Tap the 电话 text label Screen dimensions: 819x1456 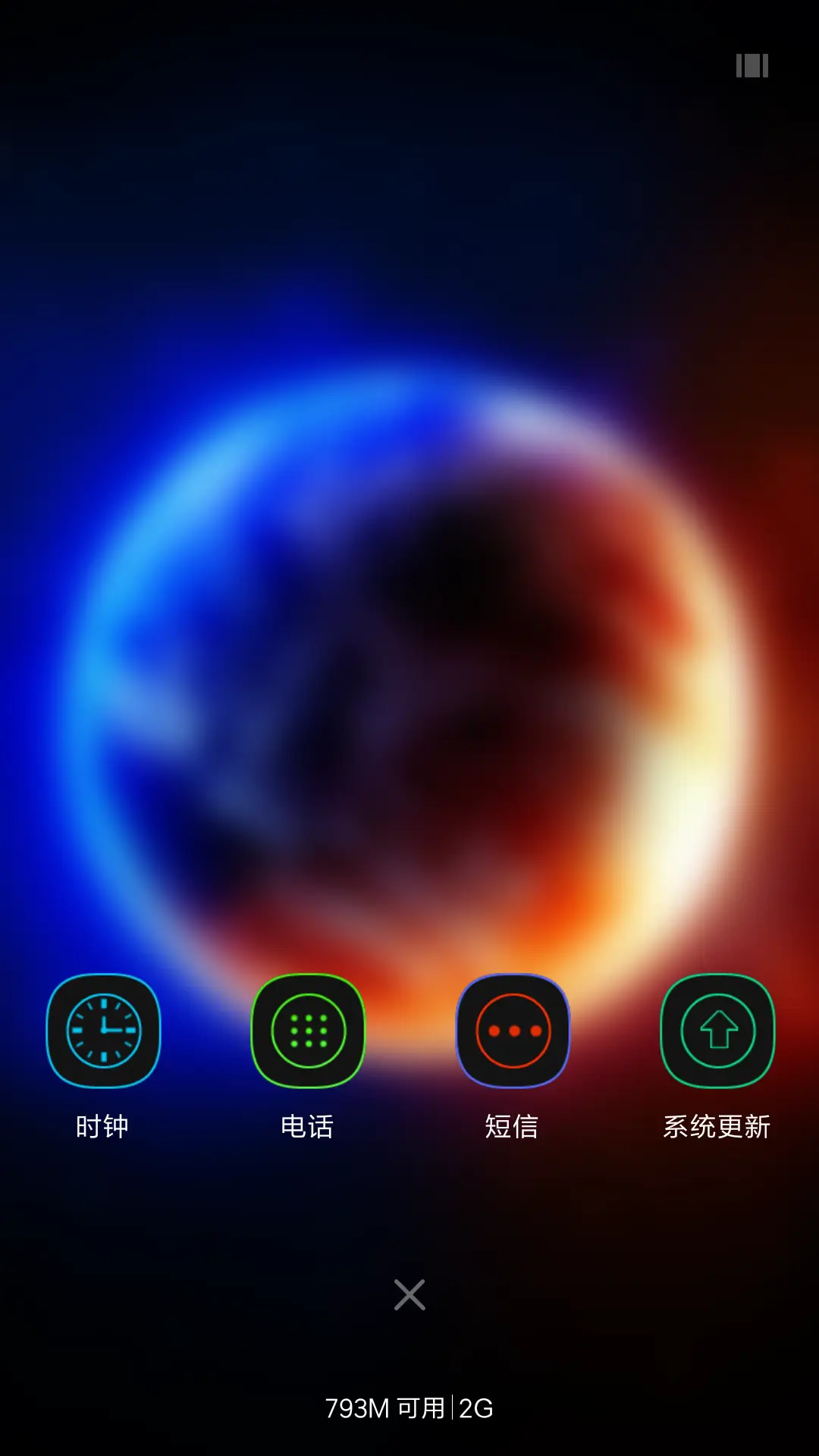click(308, 1127)
